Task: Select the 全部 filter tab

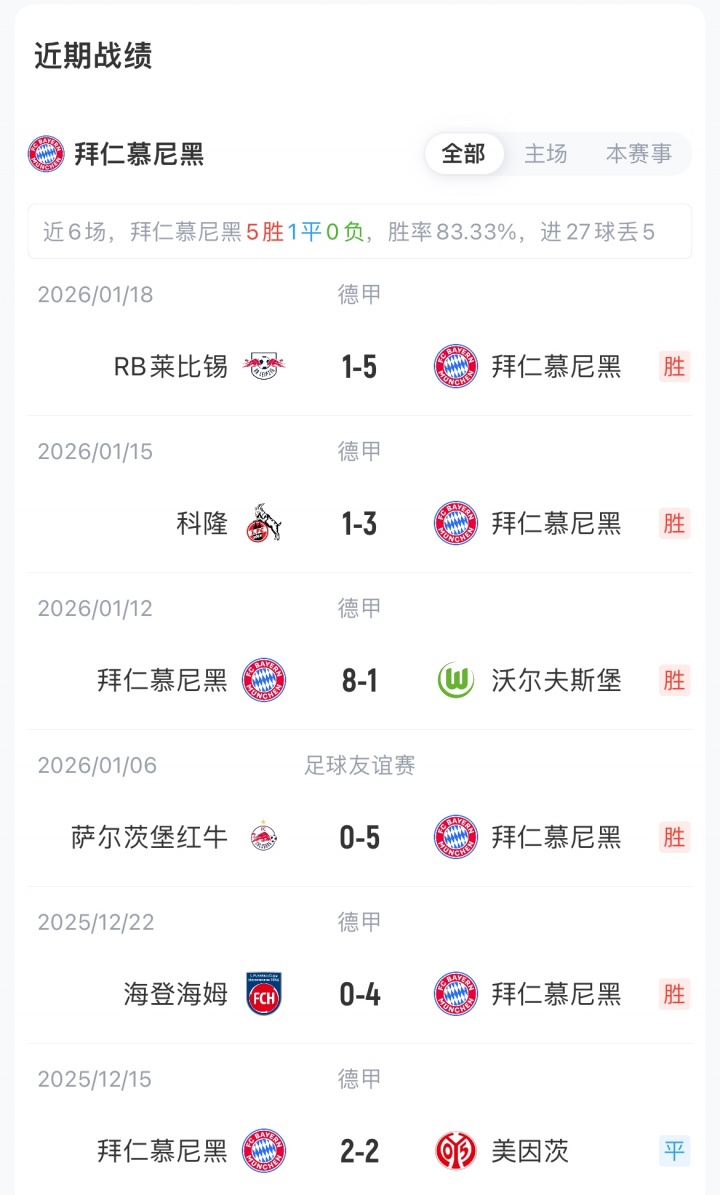Action: [x=463, y=154]
